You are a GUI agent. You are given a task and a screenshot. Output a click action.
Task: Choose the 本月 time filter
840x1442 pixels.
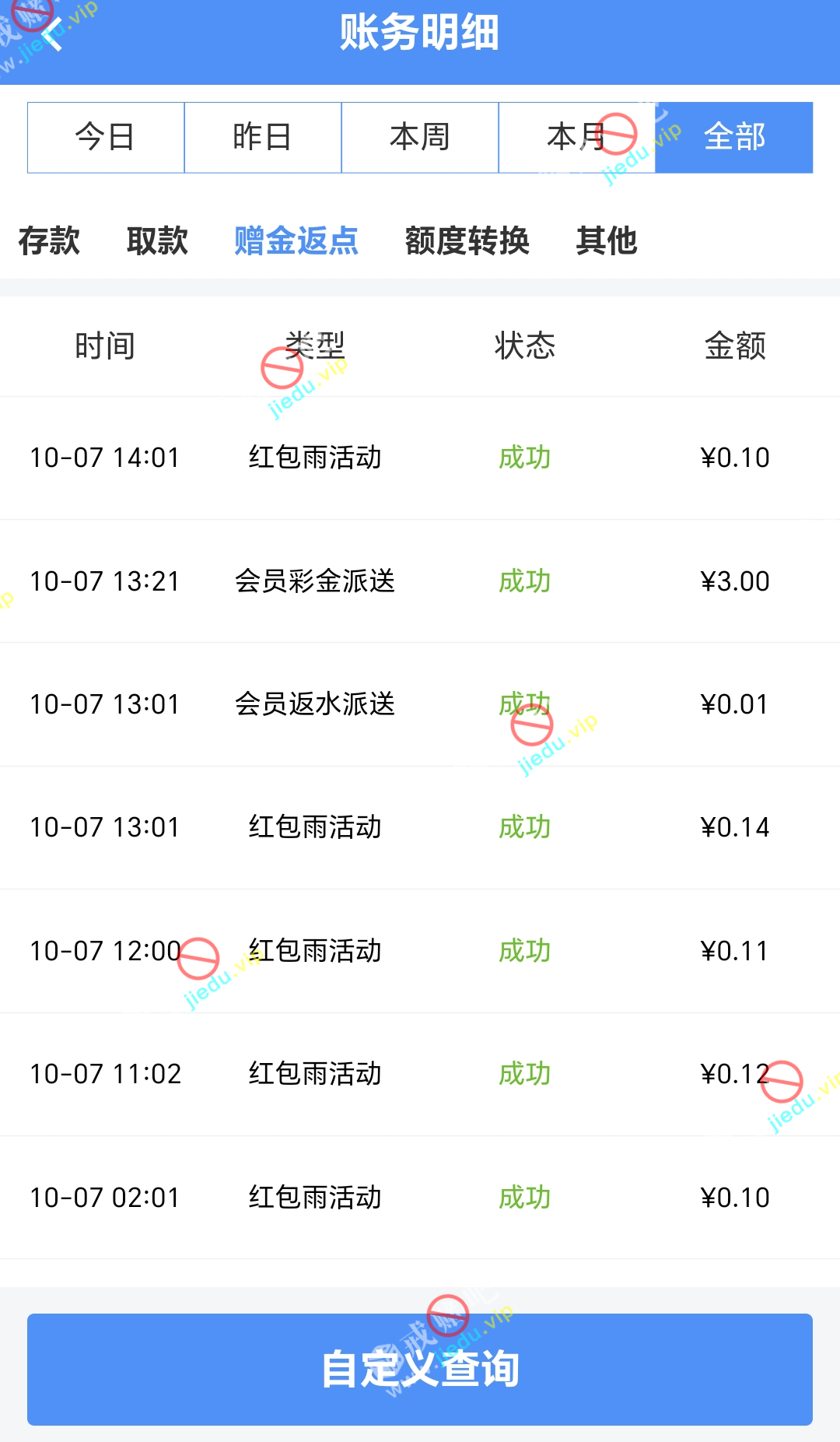576,137
